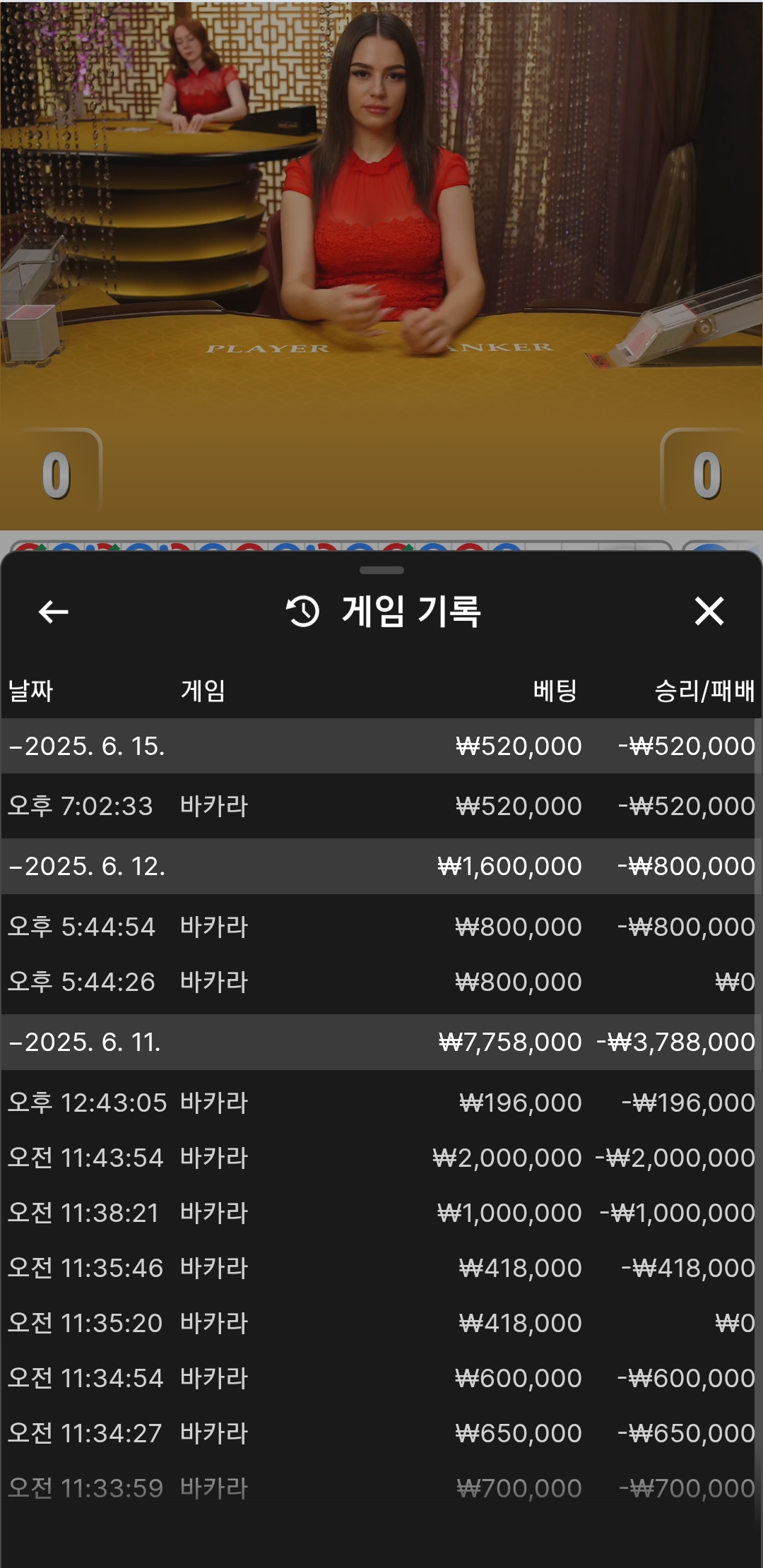Viewport: 763px width, 1568px height.
Task: Collapse the 2025. 6. 15. date group
Action: [88, 747]
